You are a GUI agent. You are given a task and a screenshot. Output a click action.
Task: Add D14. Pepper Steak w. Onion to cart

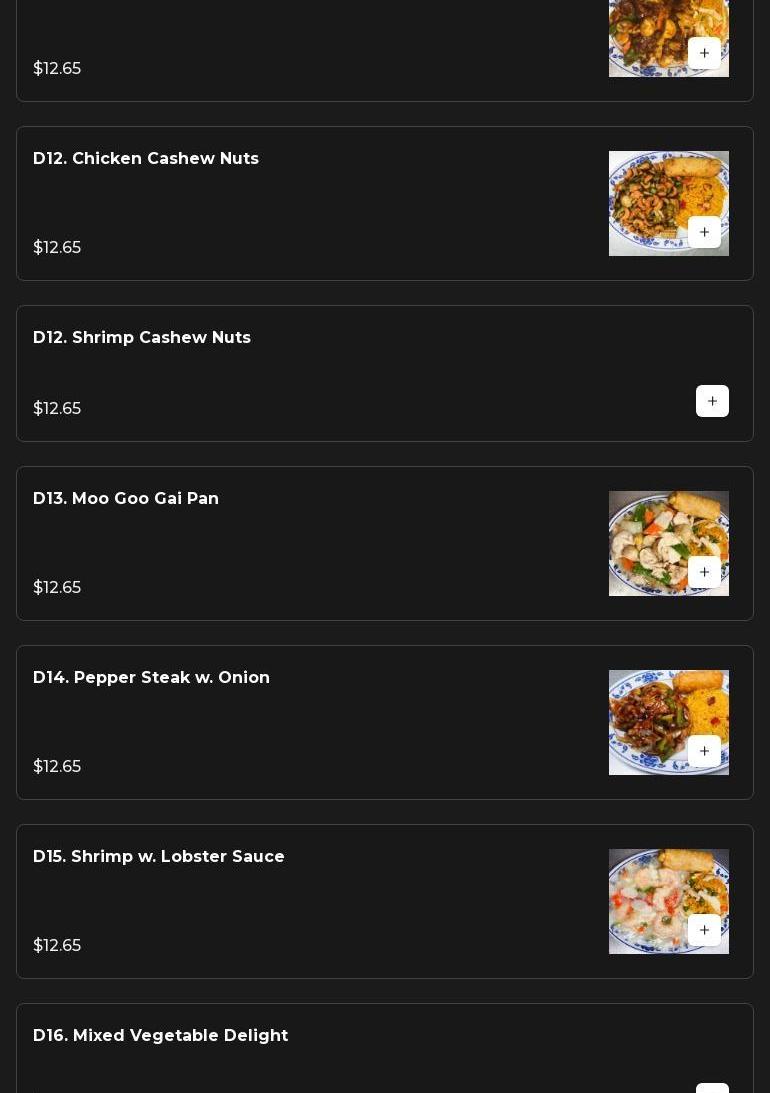704,751
